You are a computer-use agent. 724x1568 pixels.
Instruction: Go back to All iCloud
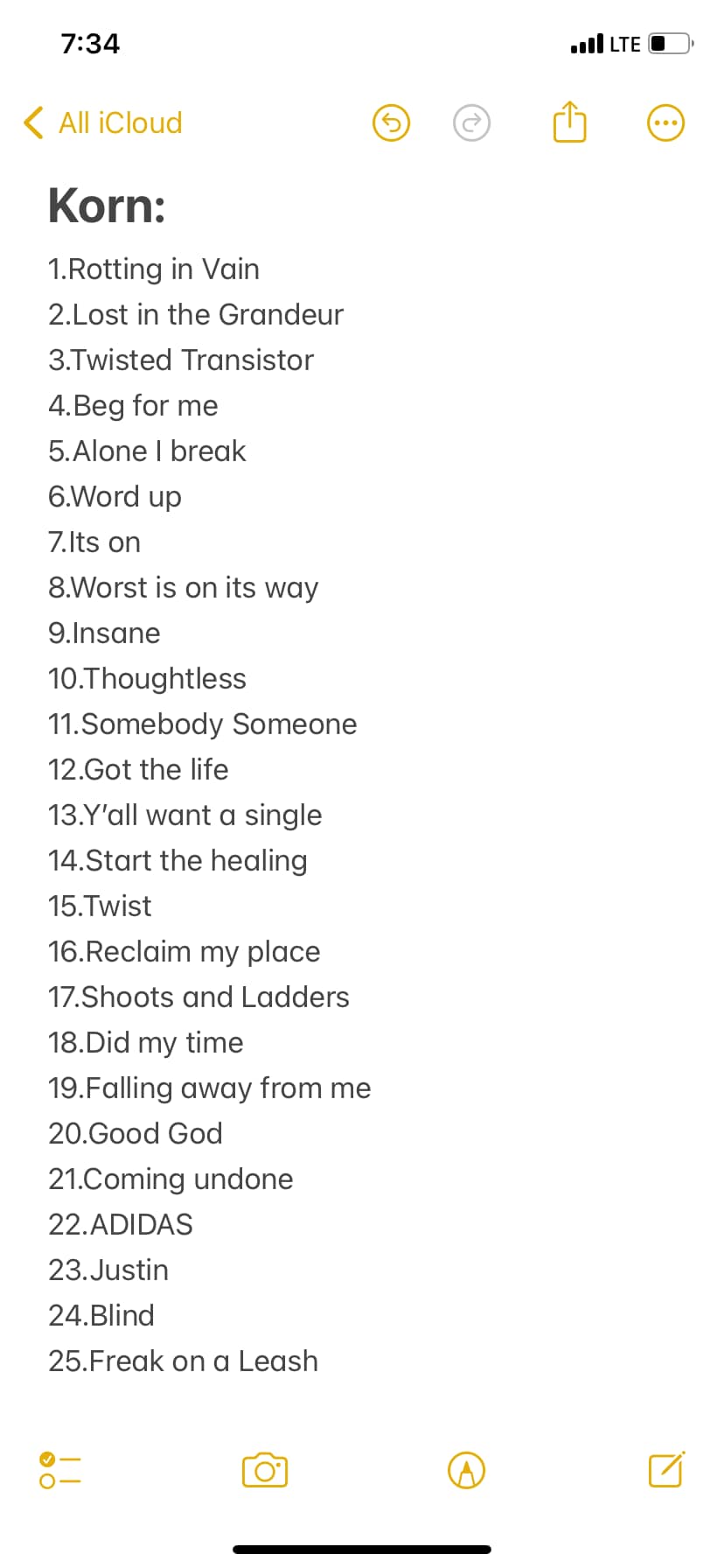(x=103, y=122)
